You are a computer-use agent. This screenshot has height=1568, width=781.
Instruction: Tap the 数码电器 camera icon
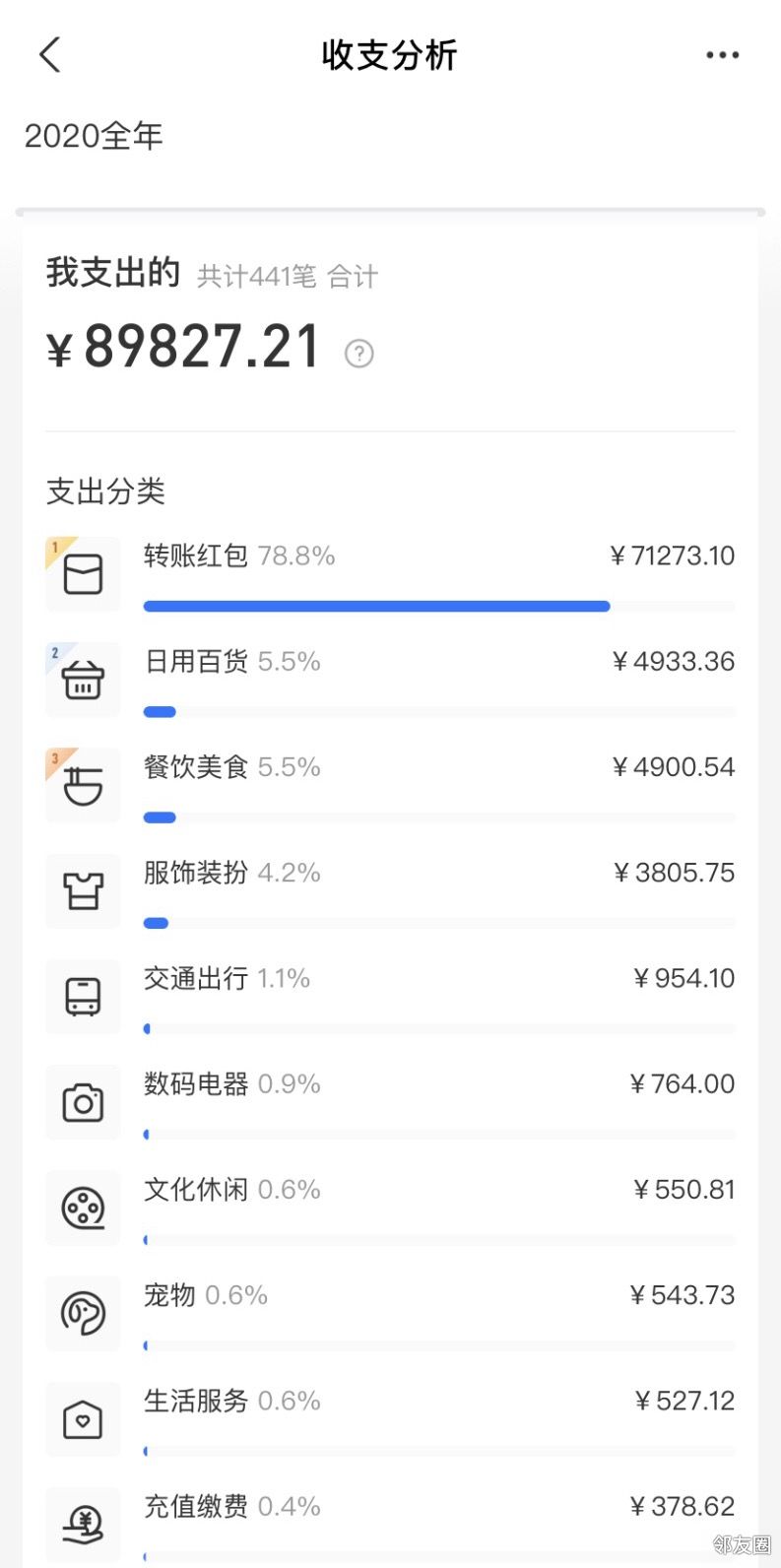(x=83, y=1102)
